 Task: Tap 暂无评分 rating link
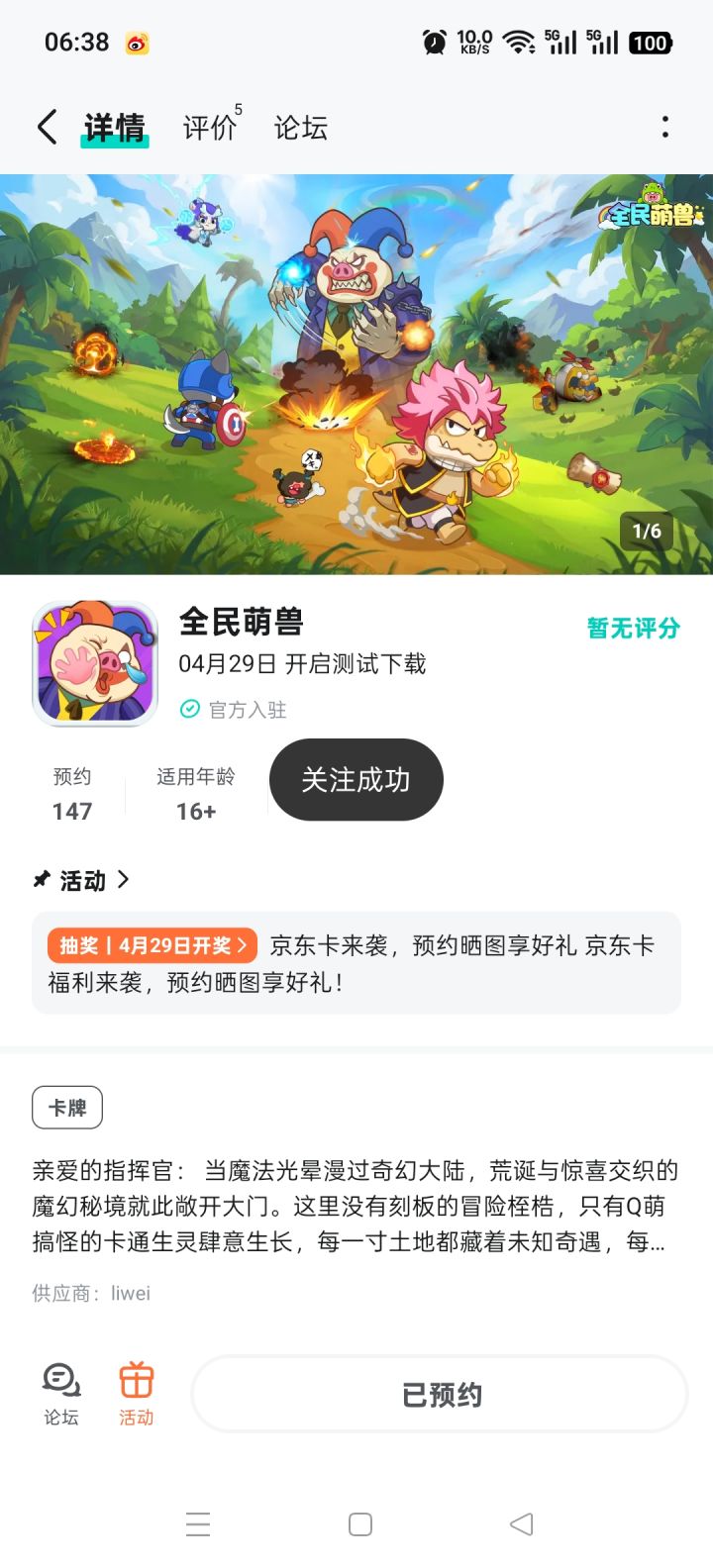tap(631, 628)
